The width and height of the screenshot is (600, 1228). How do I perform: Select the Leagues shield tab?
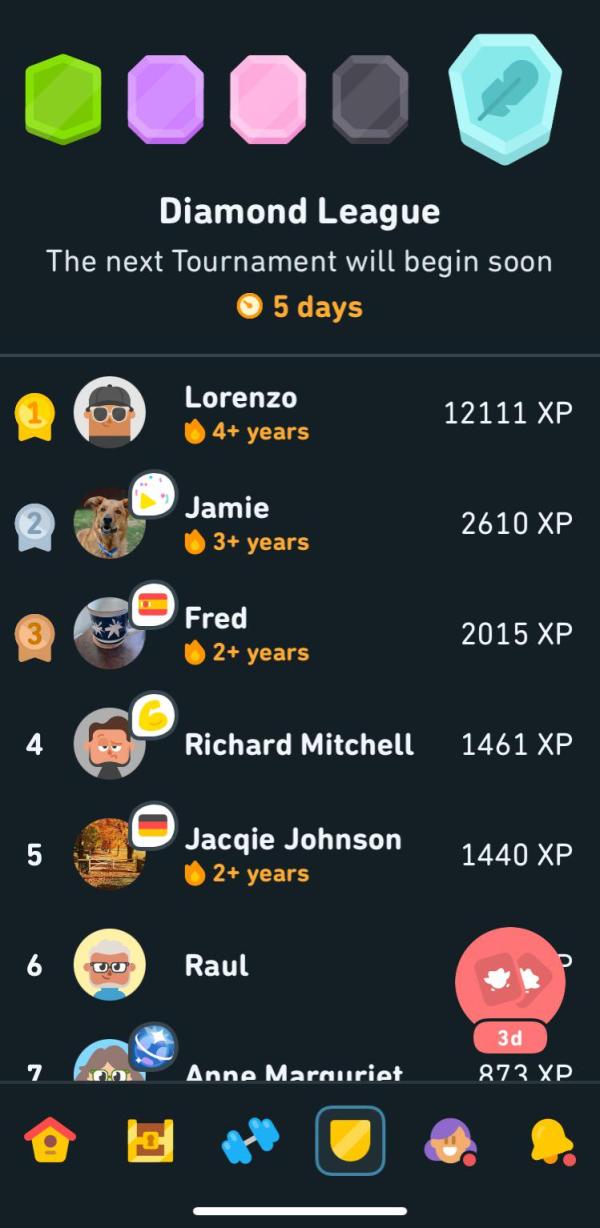point(350,1140)
